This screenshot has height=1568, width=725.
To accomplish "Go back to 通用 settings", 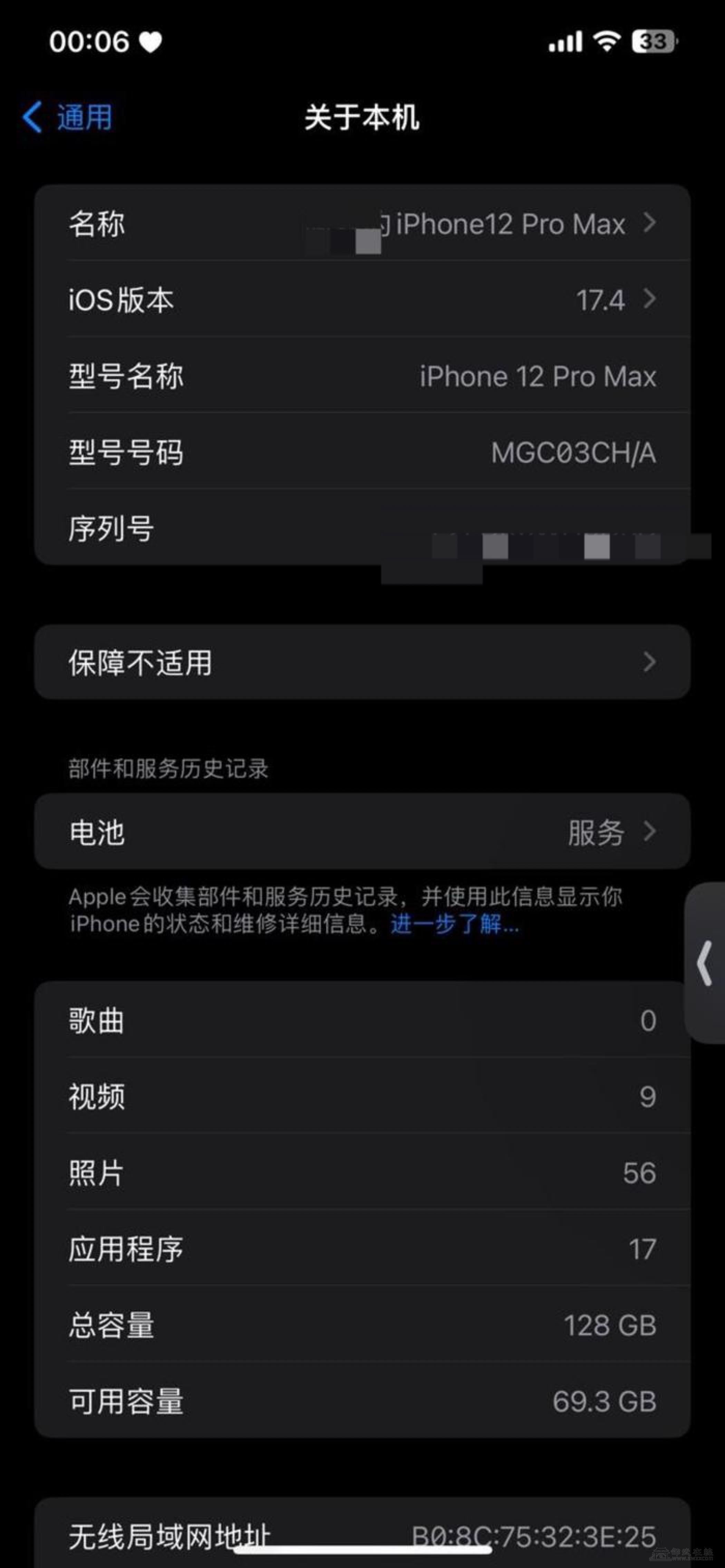I will click(x=68, y=117).
